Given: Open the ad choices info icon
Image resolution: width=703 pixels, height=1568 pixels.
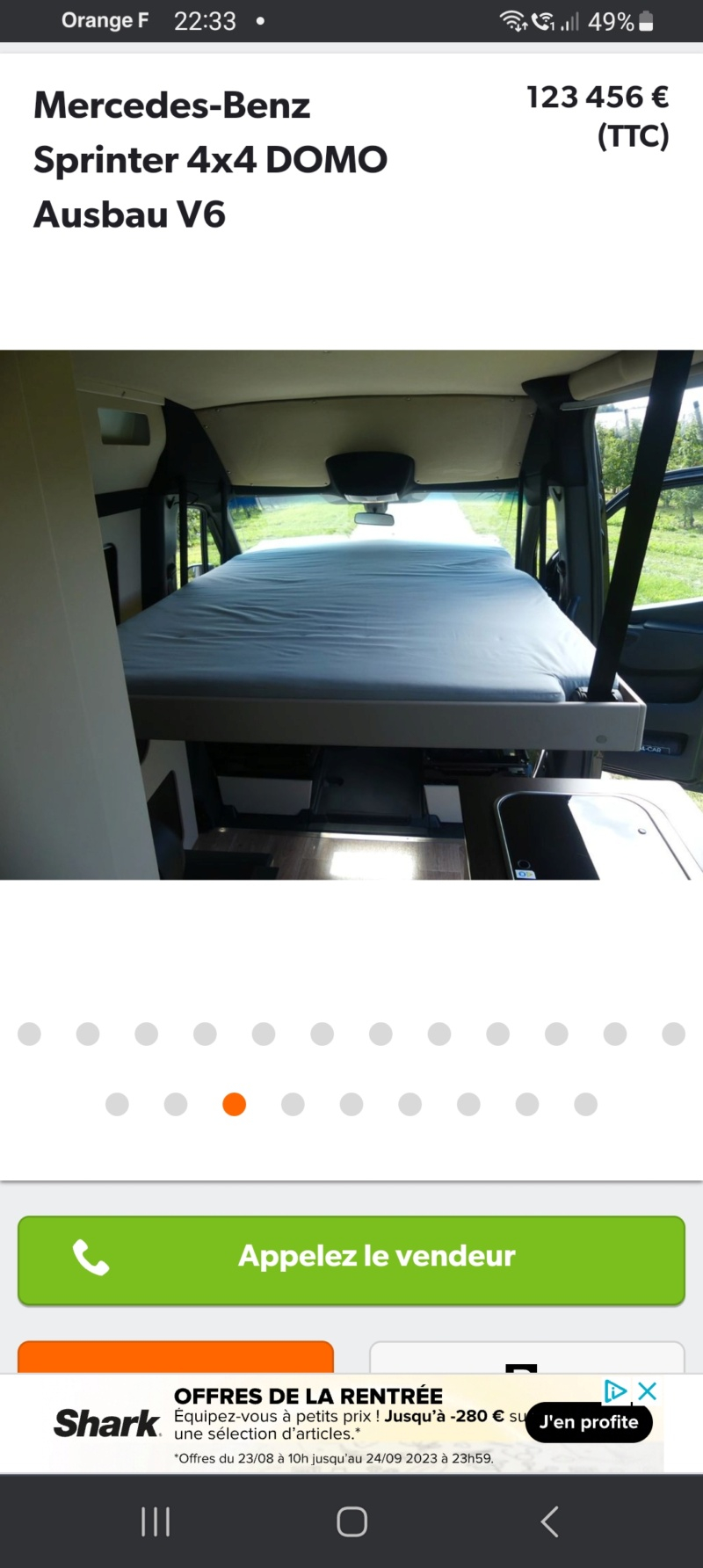Looking at the screenshot, I should pyautogui.click(x=616, y=1391).
